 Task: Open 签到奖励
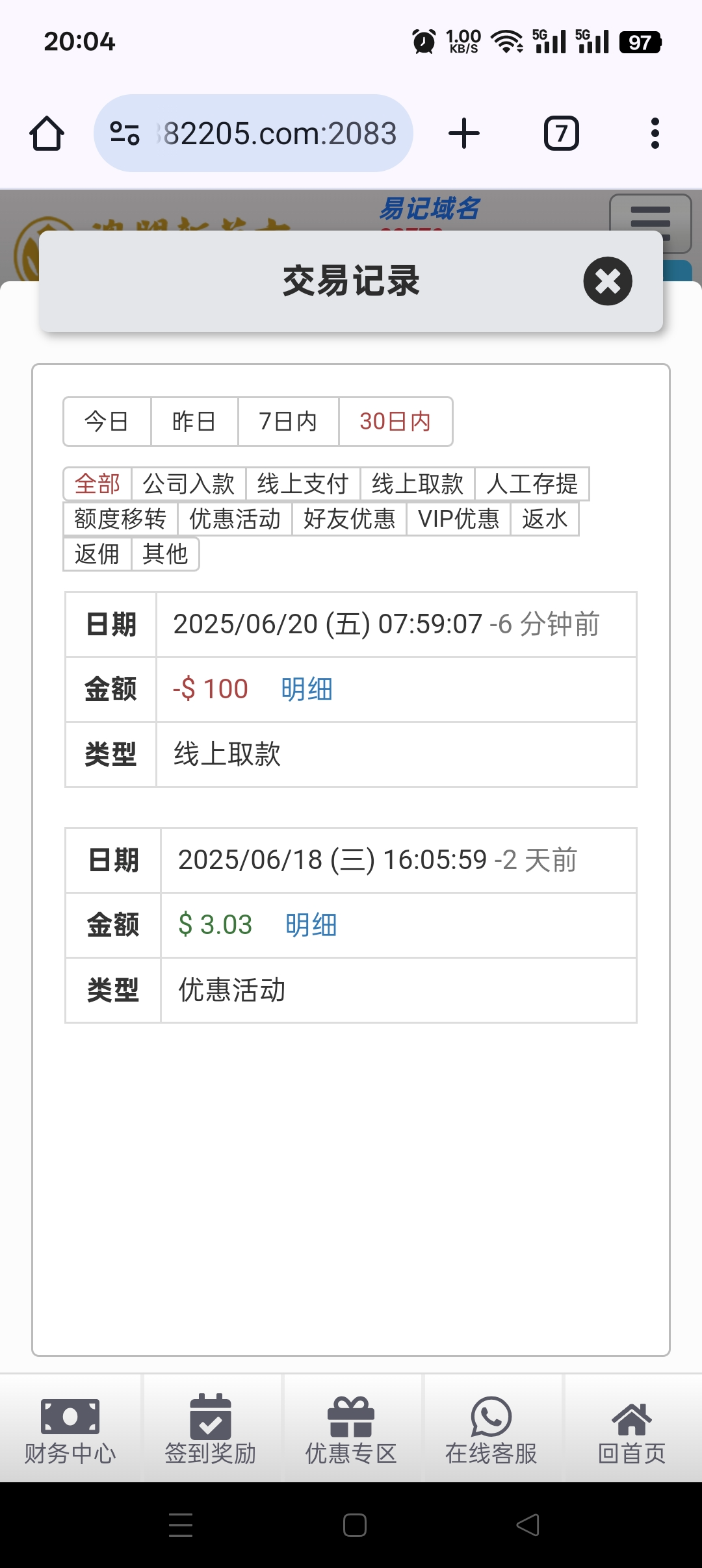click(211, 1430)
